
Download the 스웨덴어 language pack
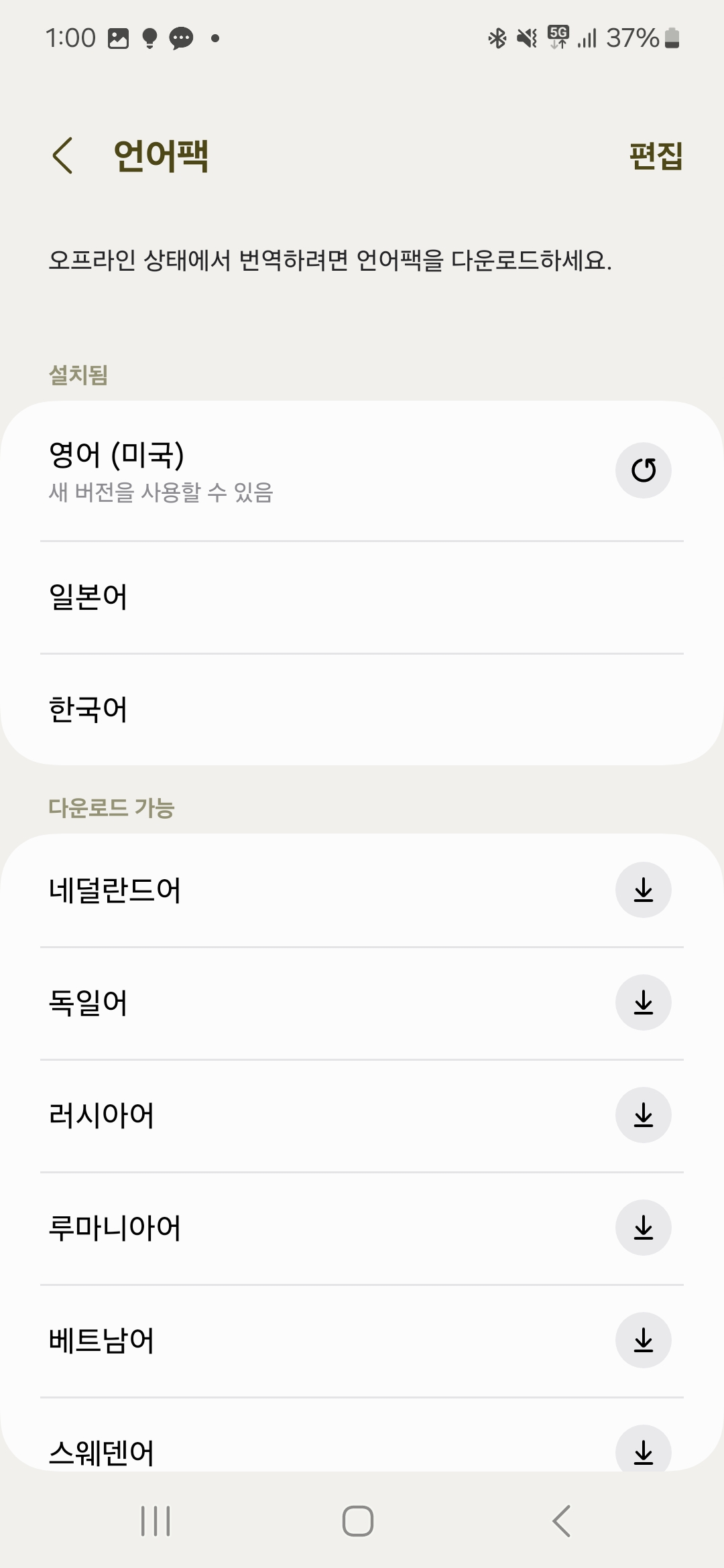coord(643,1453)
